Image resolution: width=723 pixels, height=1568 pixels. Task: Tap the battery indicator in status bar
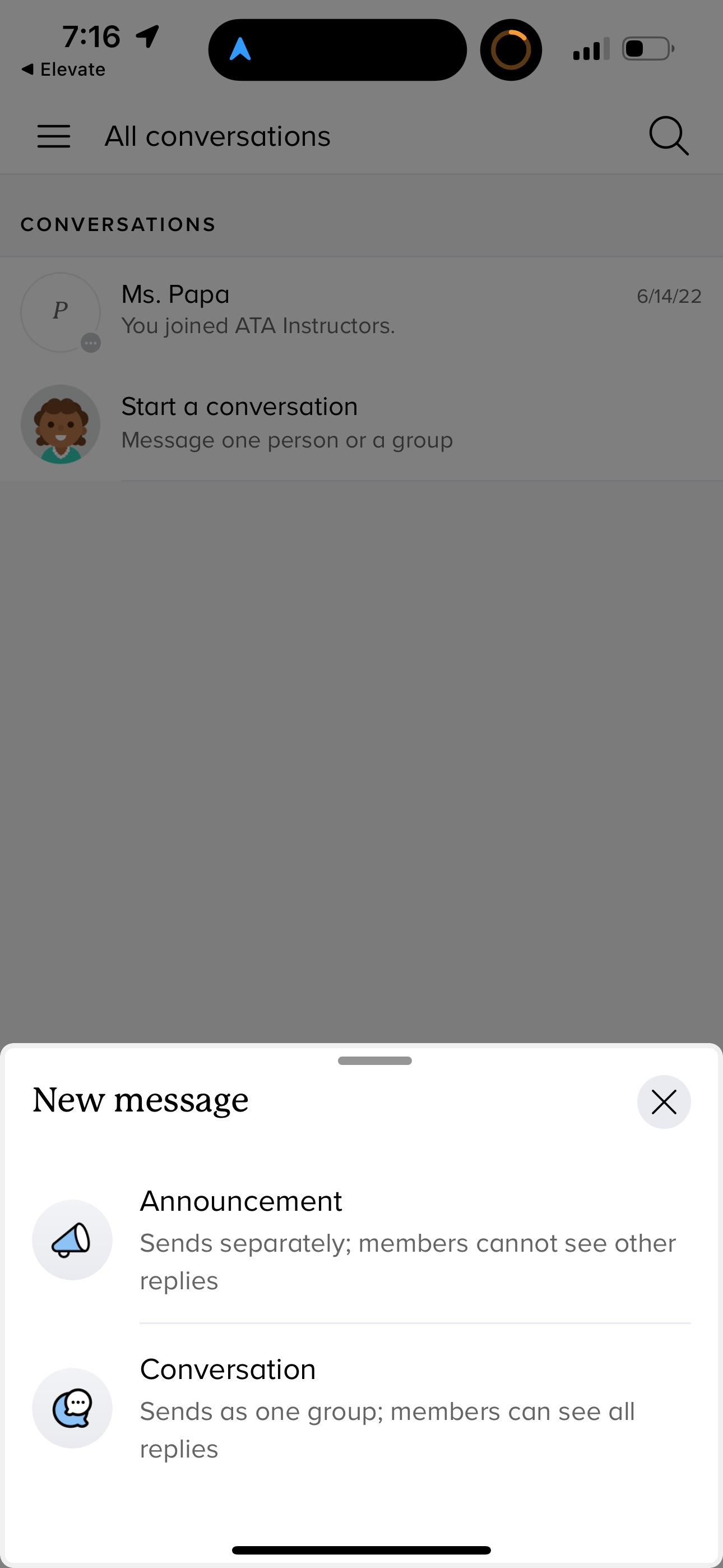647,49
